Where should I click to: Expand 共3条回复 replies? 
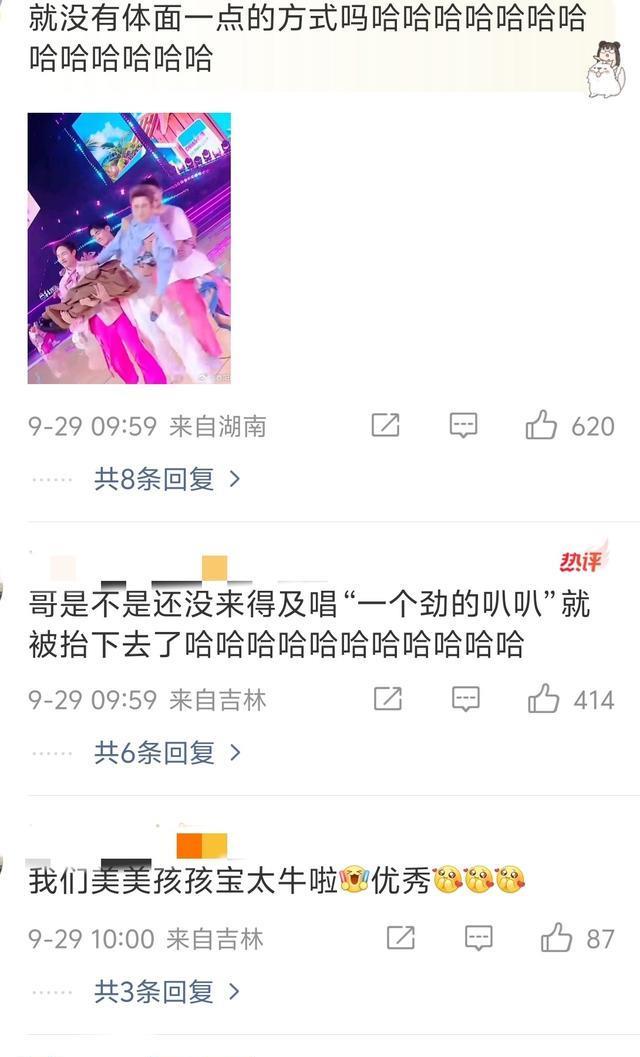coord(167,992)
